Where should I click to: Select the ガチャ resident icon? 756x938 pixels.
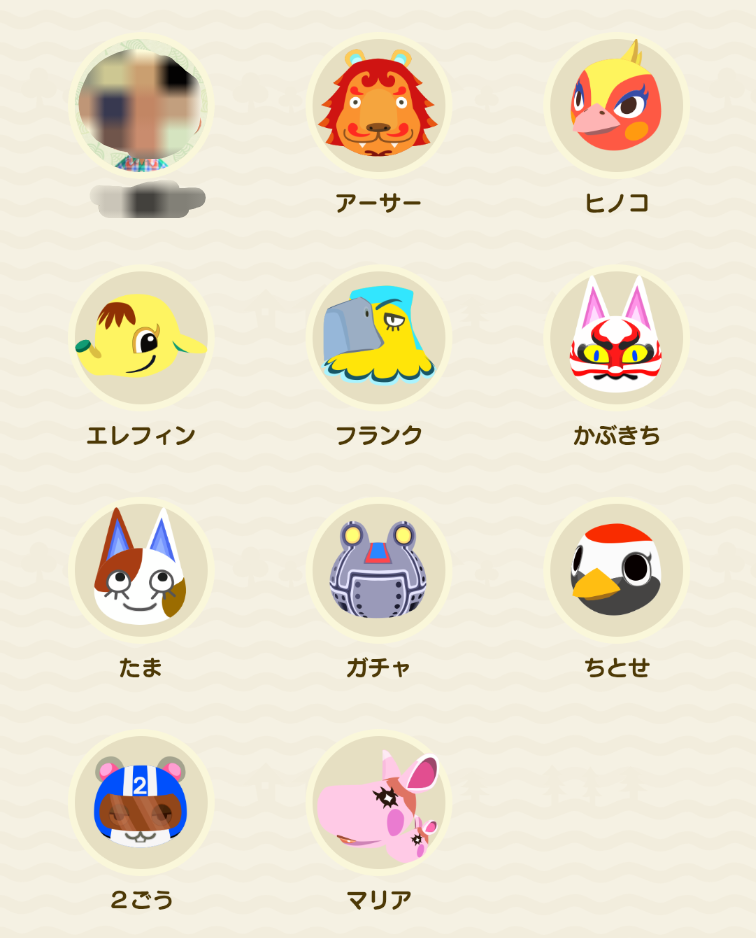pos(378,569)
